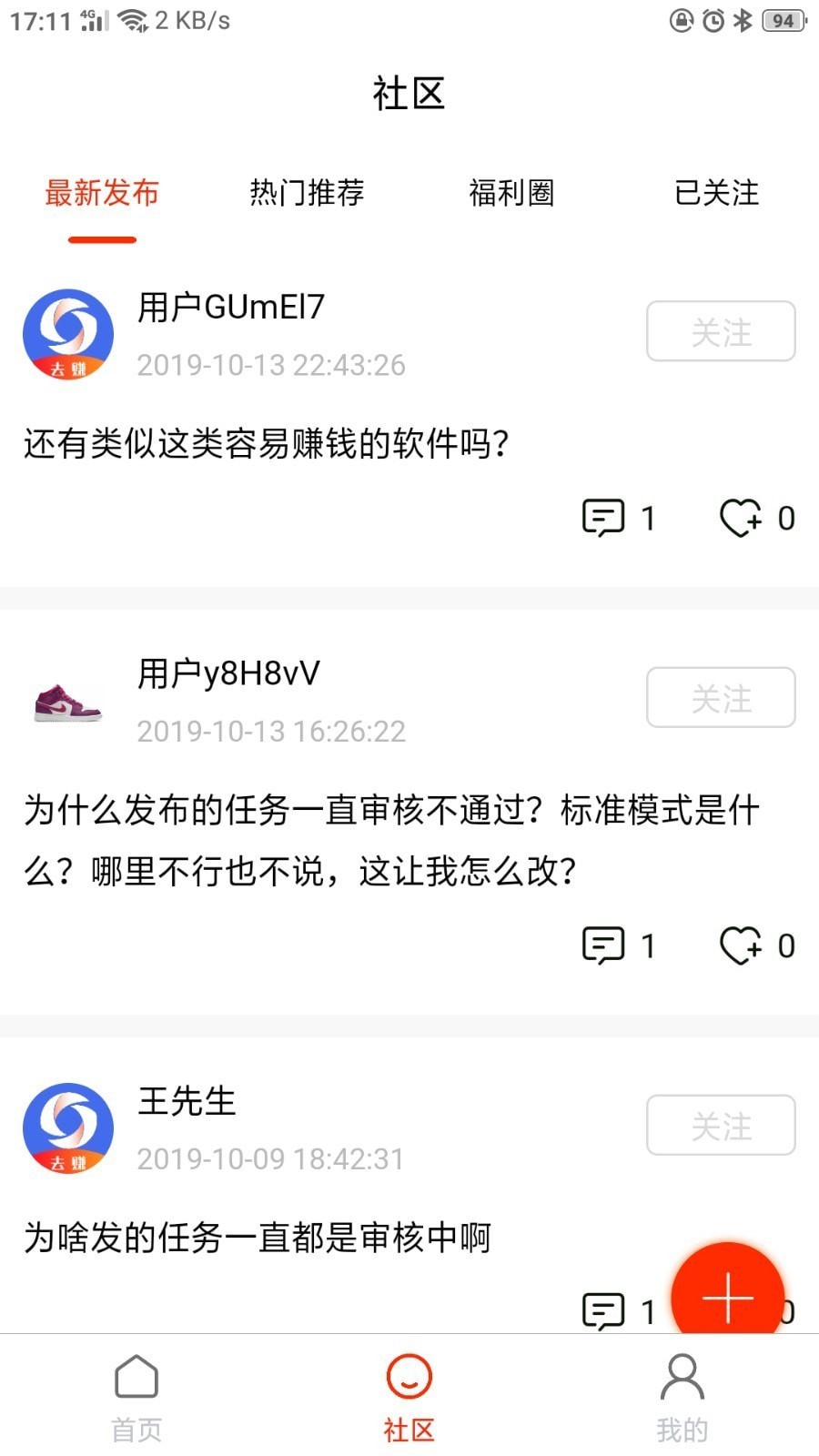Screen dimensions: 819x1456
Task: Open the 福利圈 tab
Action: pos(511,193)
